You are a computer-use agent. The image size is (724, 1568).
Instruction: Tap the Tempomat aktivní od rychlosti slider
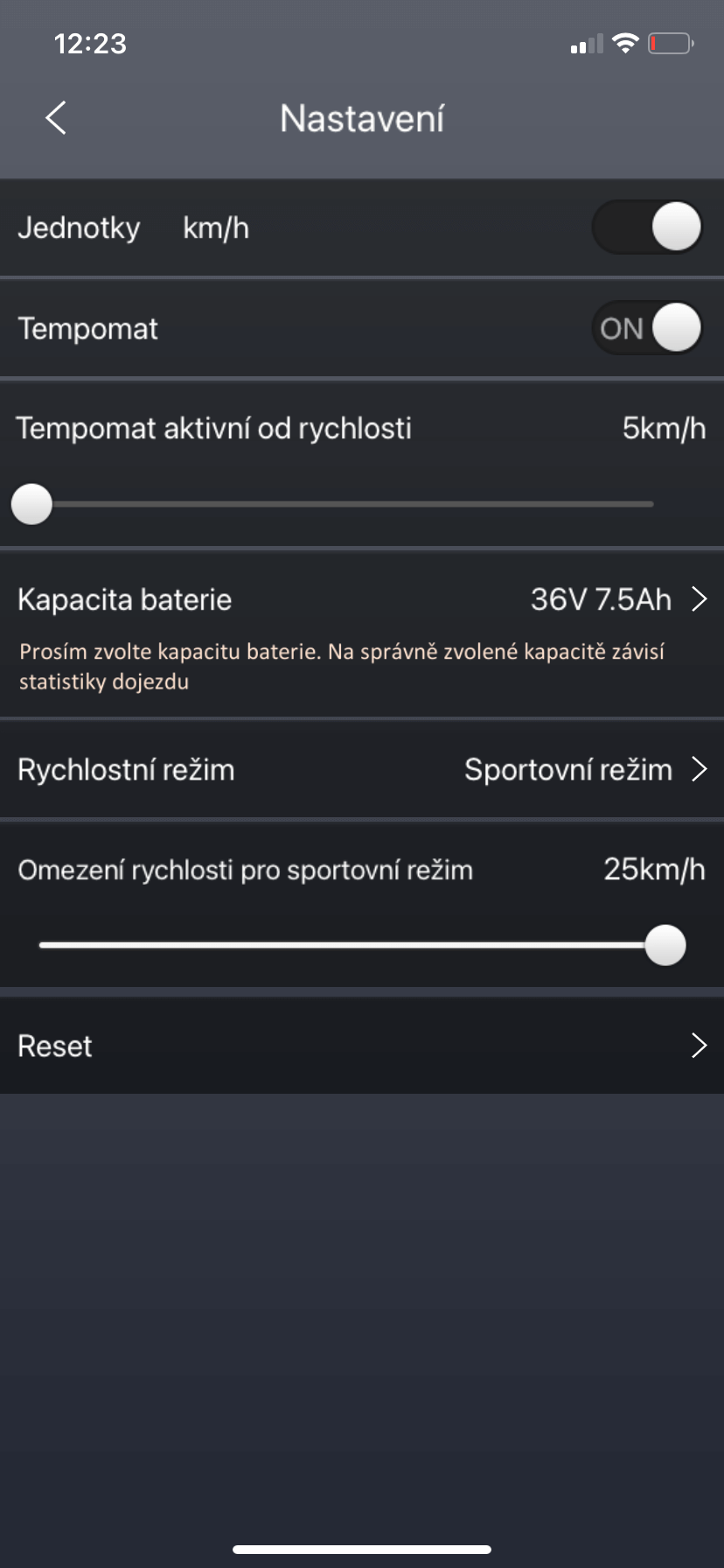333,505
